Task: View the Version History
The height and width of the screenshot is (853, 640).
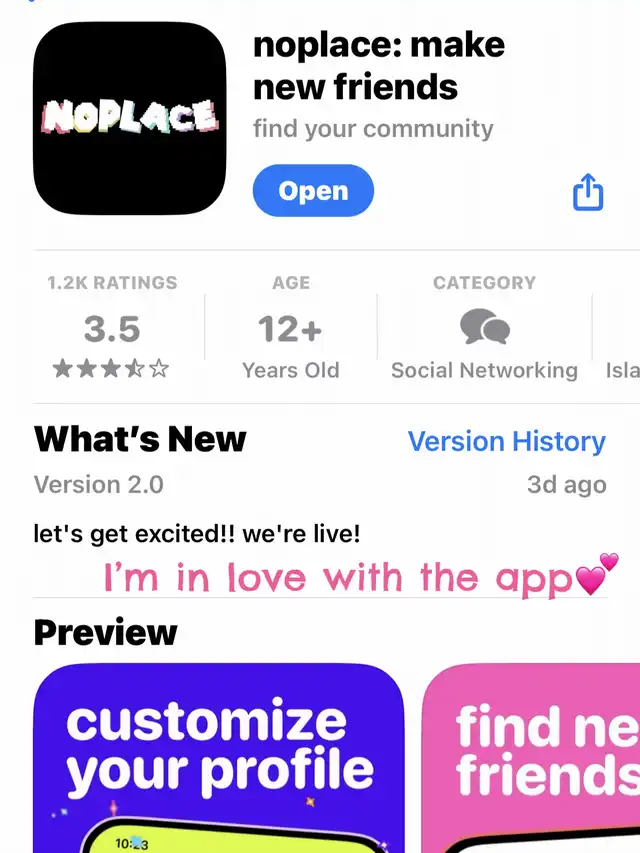Action: (x=506, y=441)
